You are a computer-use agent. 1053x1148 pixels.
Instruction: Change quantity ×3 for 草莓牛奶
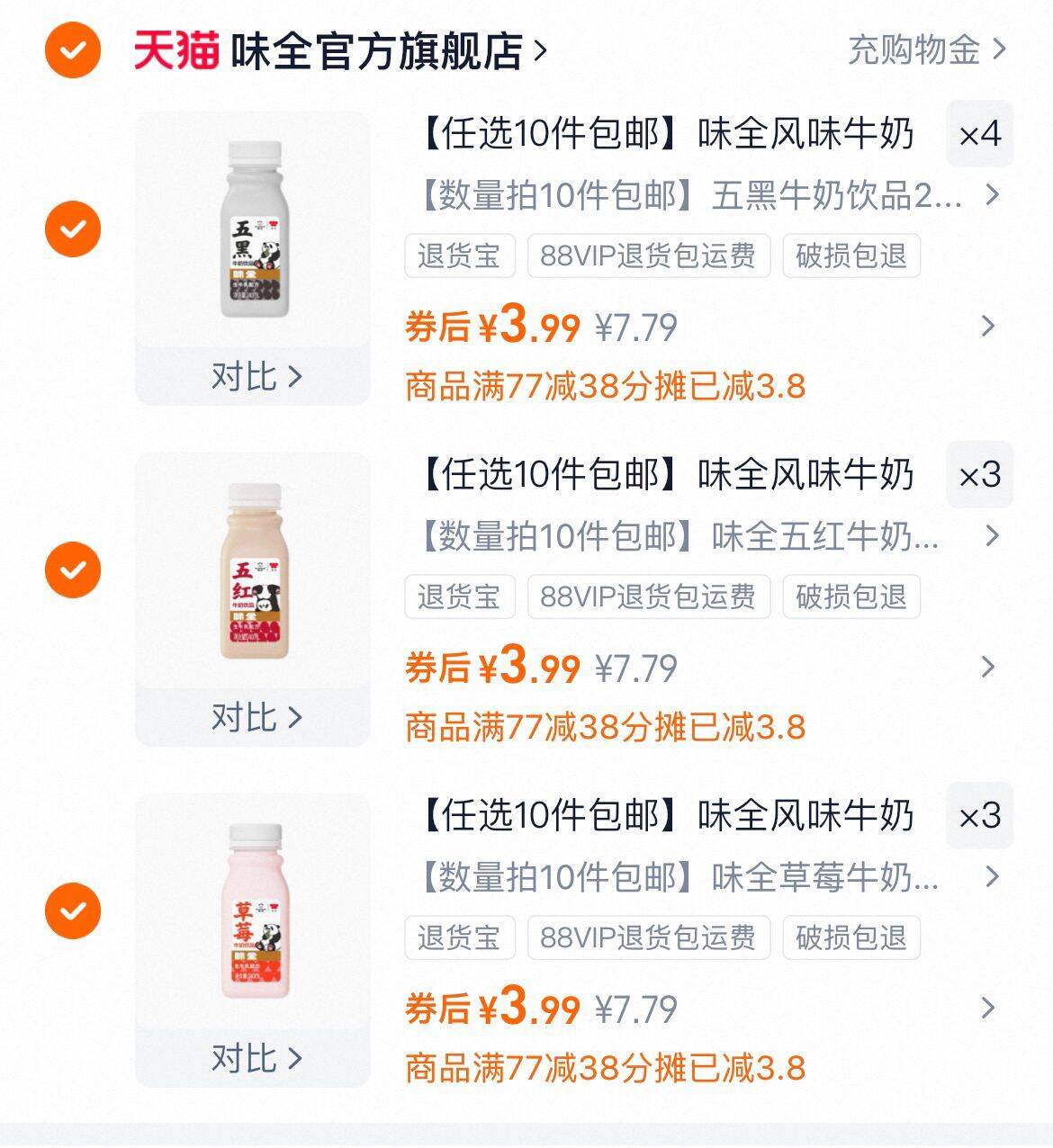(979, 816)
